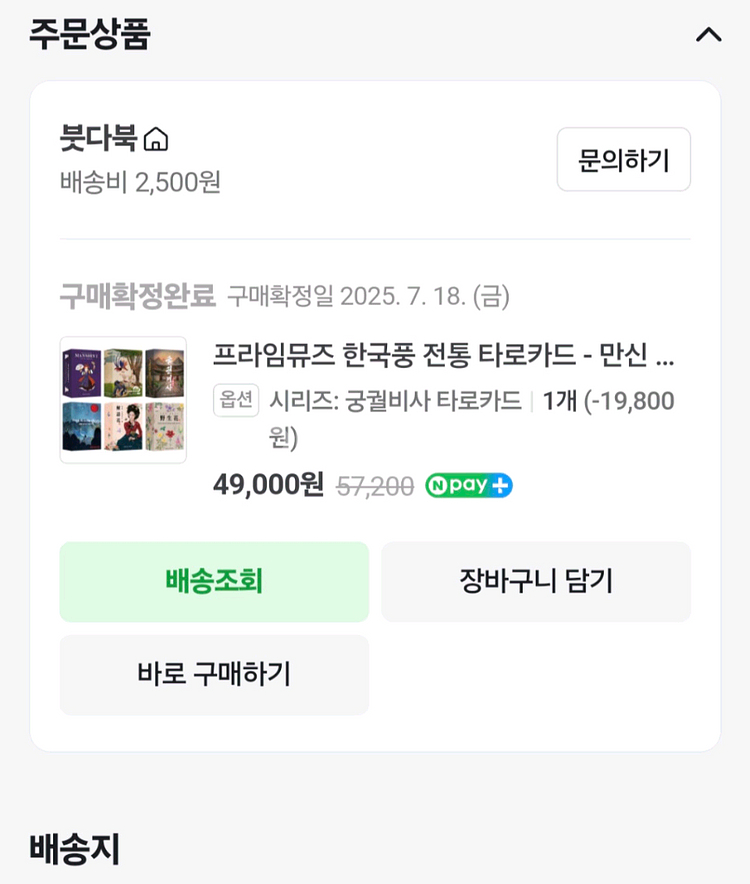This screenshot has width=750, height=884.
Task: View the tarot card product thumbnail
Action: (122, 398)
